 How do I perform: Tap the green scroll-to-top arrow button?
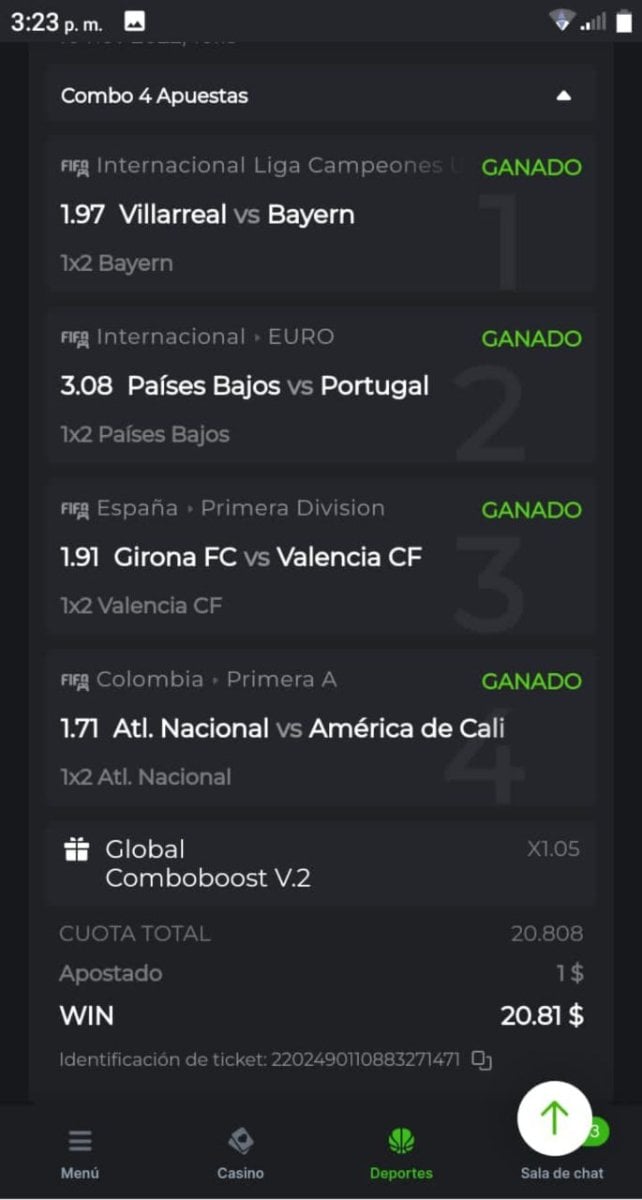(x=554, y=1118)
